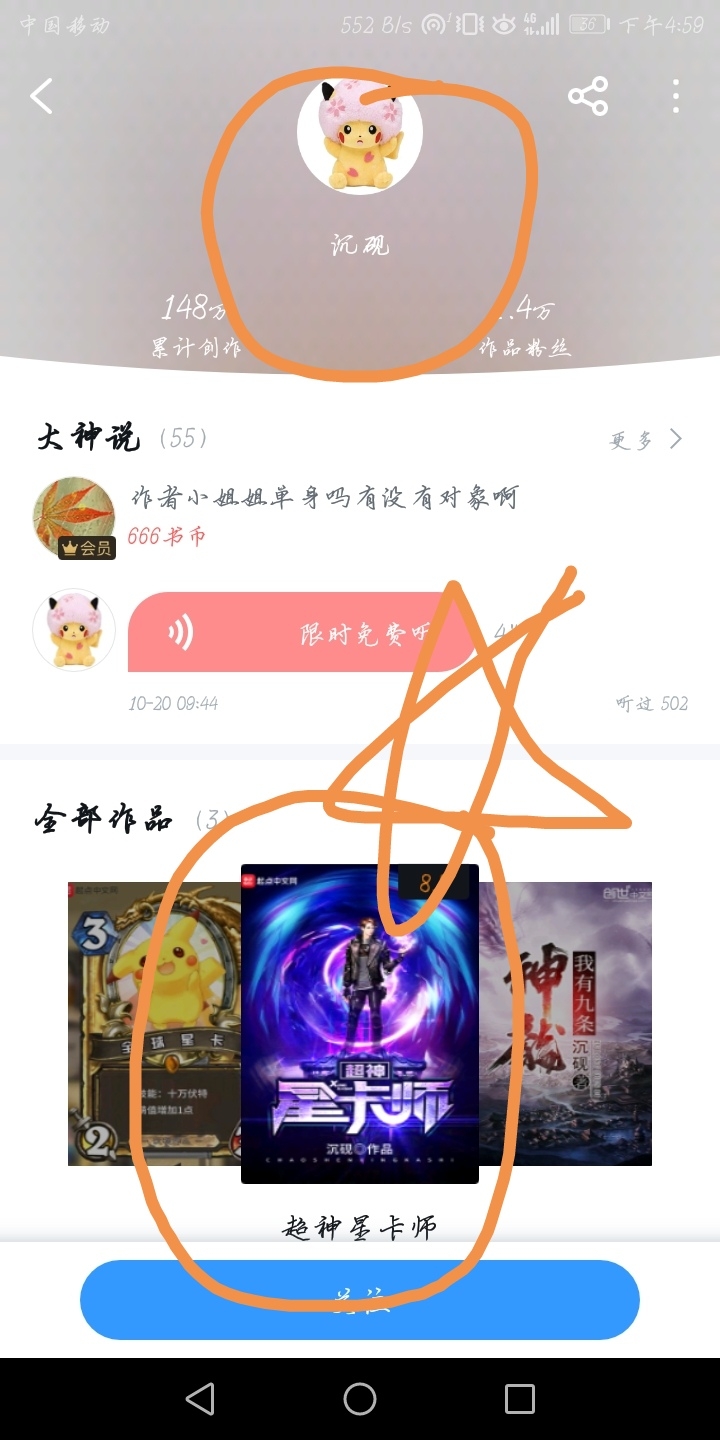Tap the blue follow button

click(x=360, y=1299)
